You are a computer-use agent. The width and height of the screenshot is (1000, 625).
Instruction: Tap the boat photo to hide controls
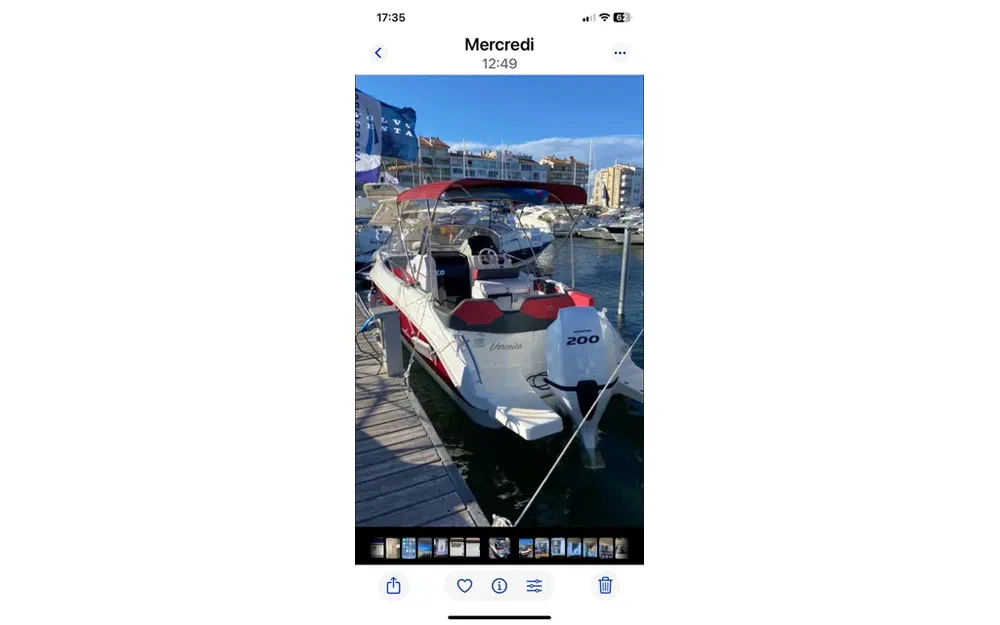499,300
